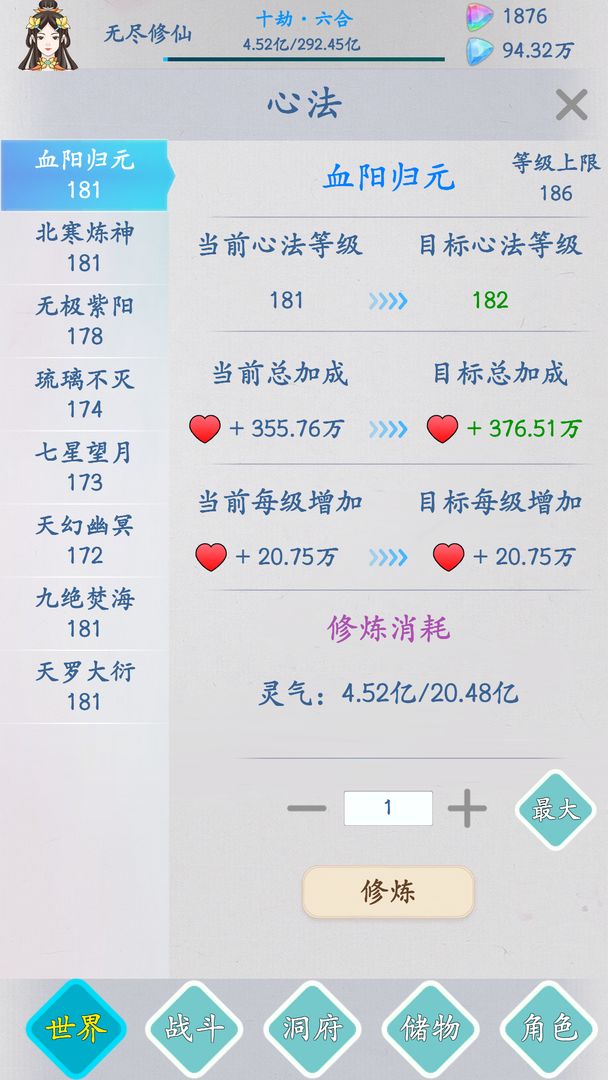Close the 心法 panel
This screenshot has width=608, height=1080.
[571, 104]
